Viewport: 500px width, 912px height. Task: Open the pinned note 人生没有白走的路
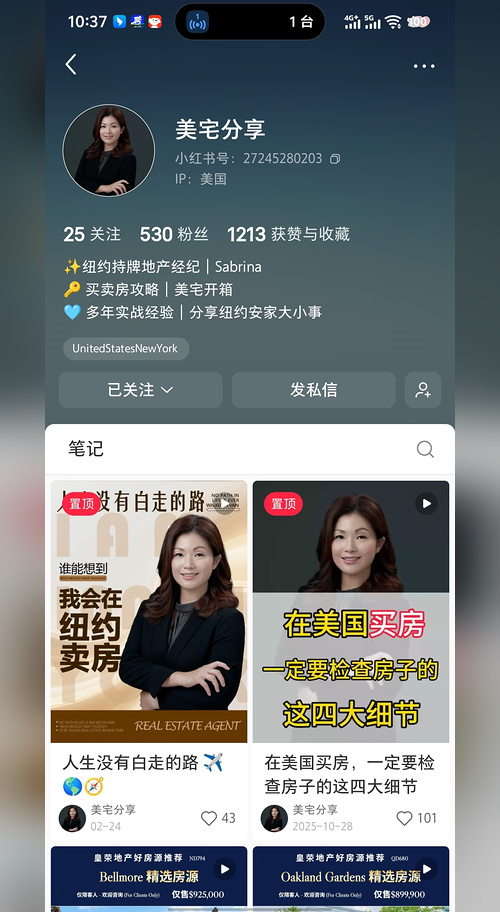point(149,611)
